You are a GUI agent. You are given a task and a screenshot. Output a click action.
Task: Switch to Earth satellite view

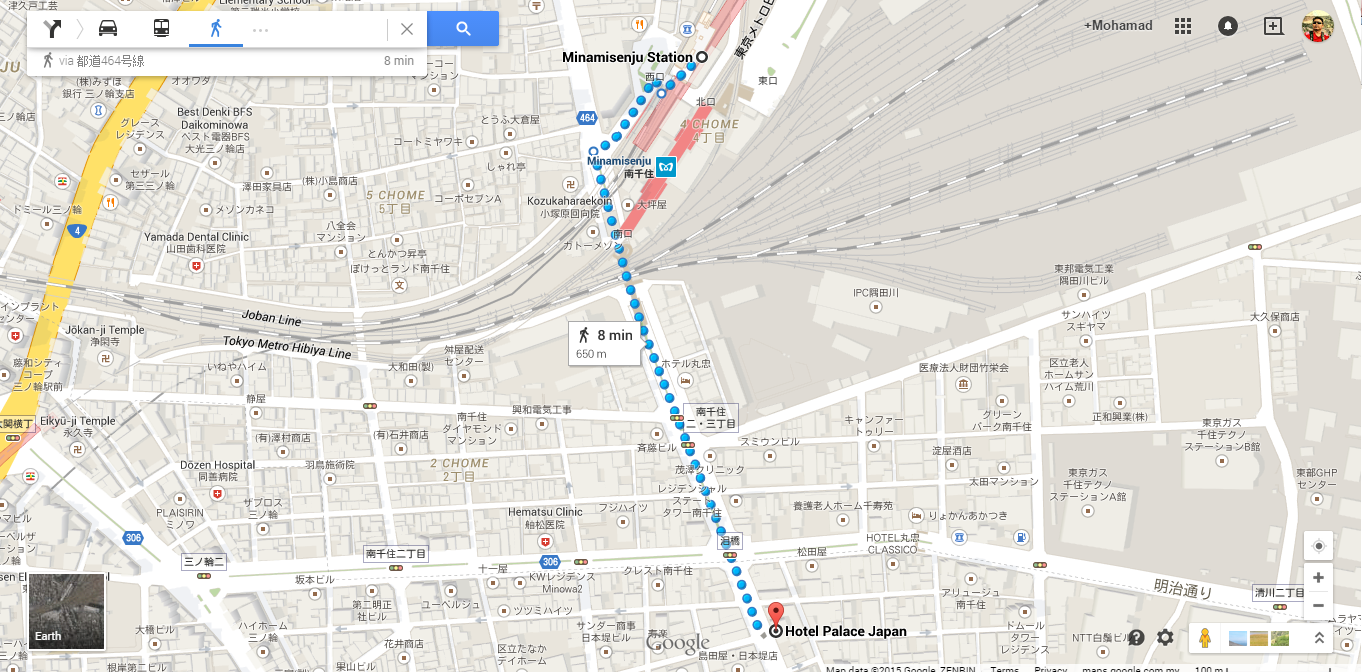coord(67,611)
